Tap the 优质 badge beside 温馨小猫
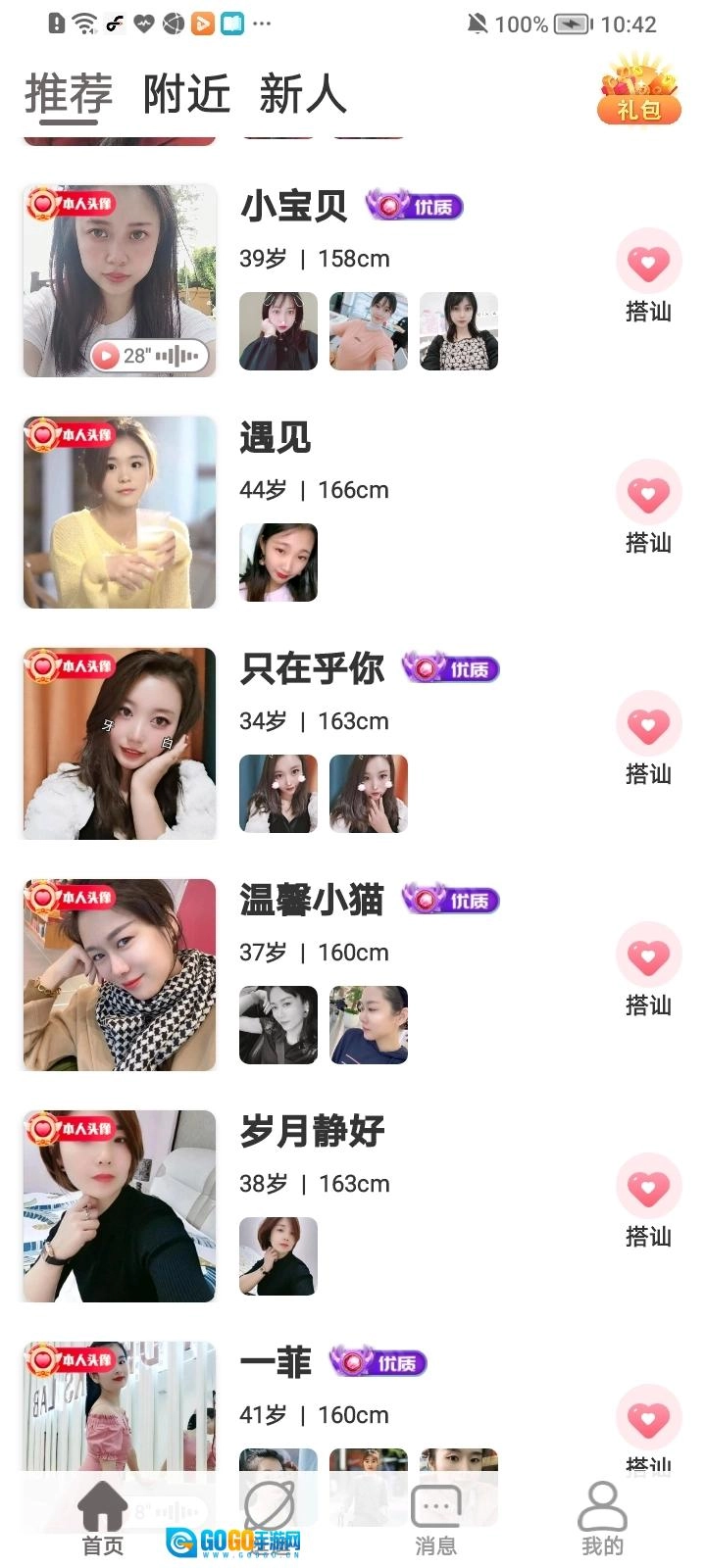Viewport: 706px width, 1568px height. pyautogui.click(x=451, y=900)
